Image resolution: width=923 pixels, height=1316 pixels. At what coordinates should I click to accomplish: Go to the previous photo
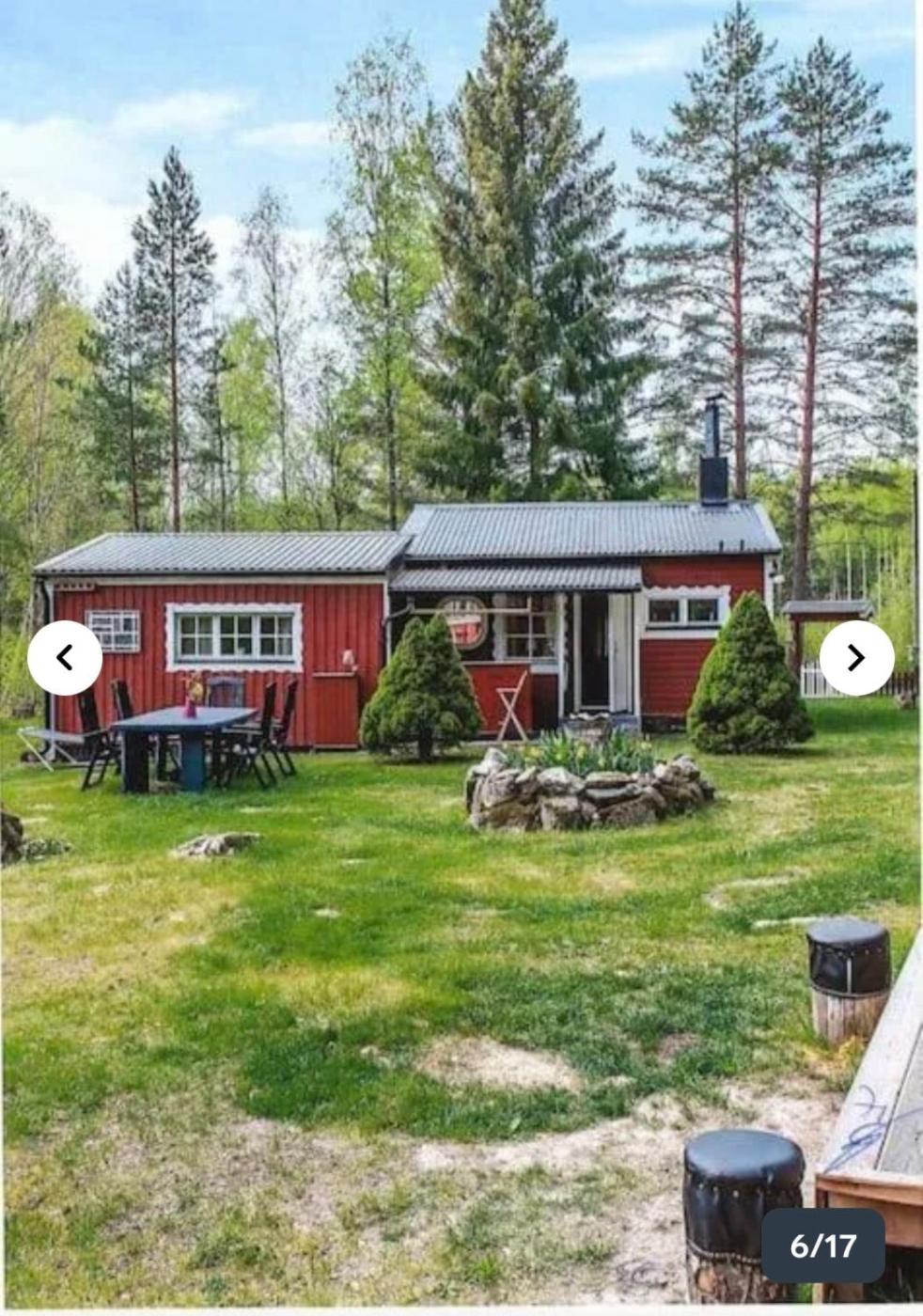[x=65, y=658]
